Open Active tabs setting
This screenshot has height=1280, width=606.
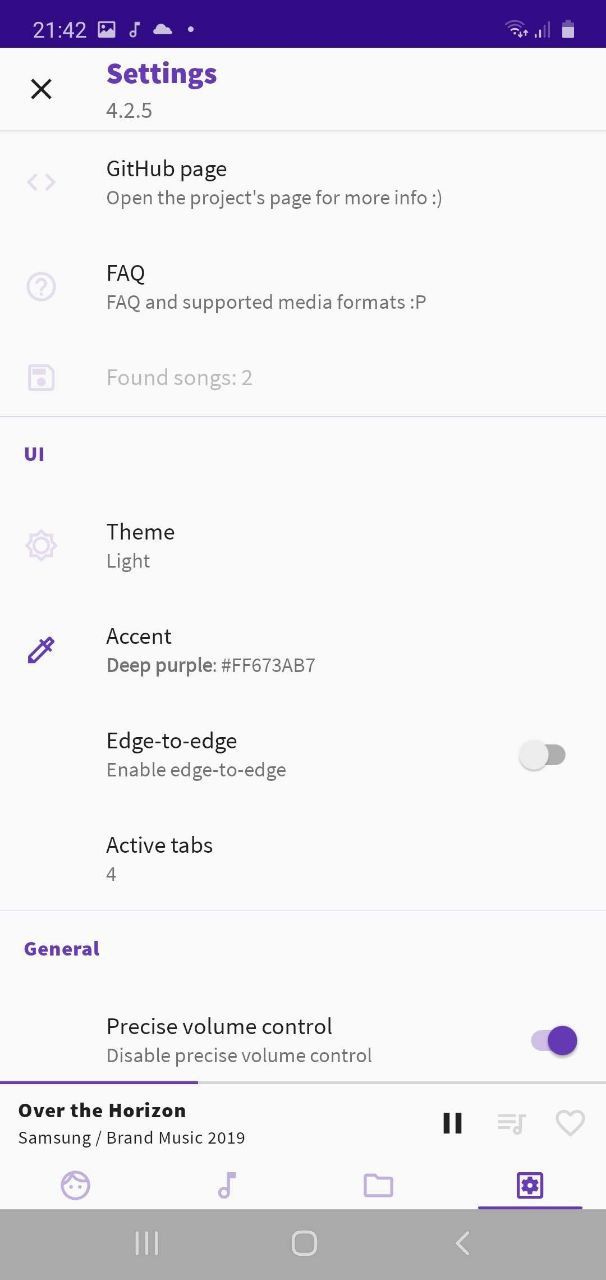303,859
